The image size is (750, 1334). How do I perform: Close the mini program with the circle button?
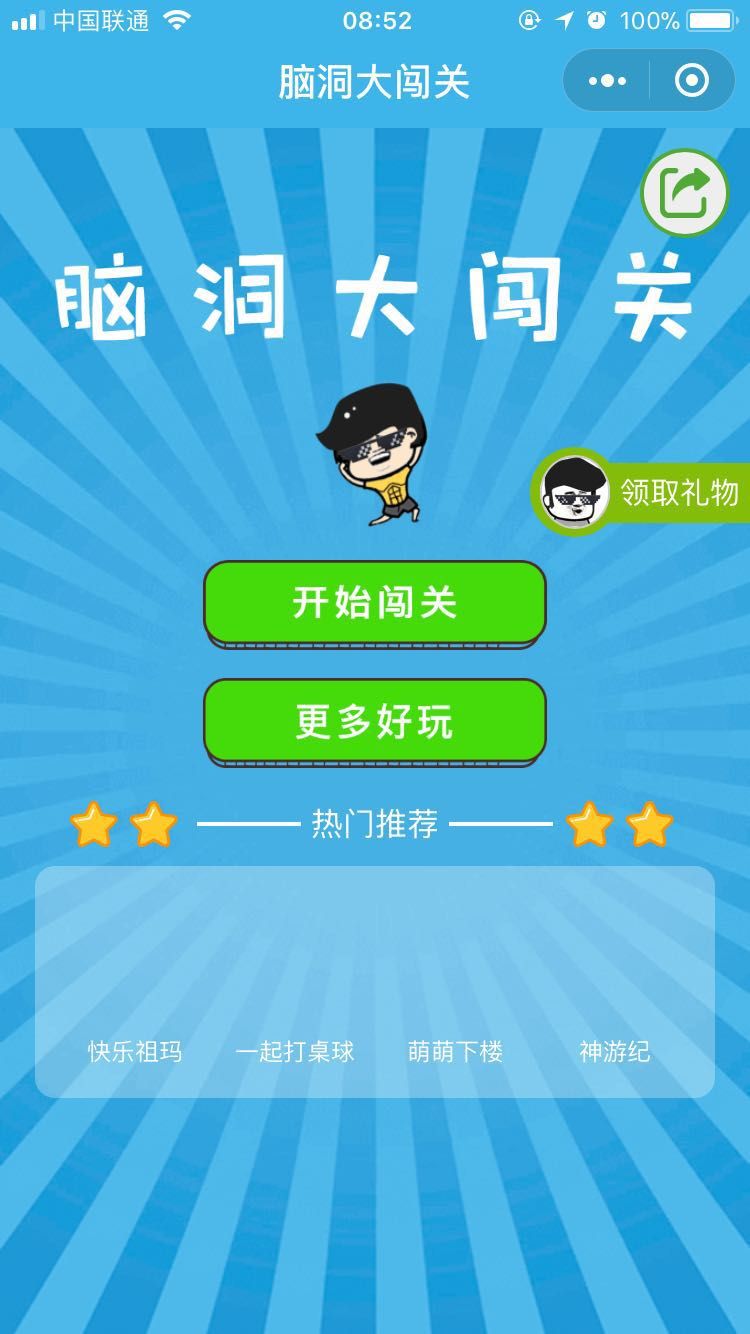(691, 81)
